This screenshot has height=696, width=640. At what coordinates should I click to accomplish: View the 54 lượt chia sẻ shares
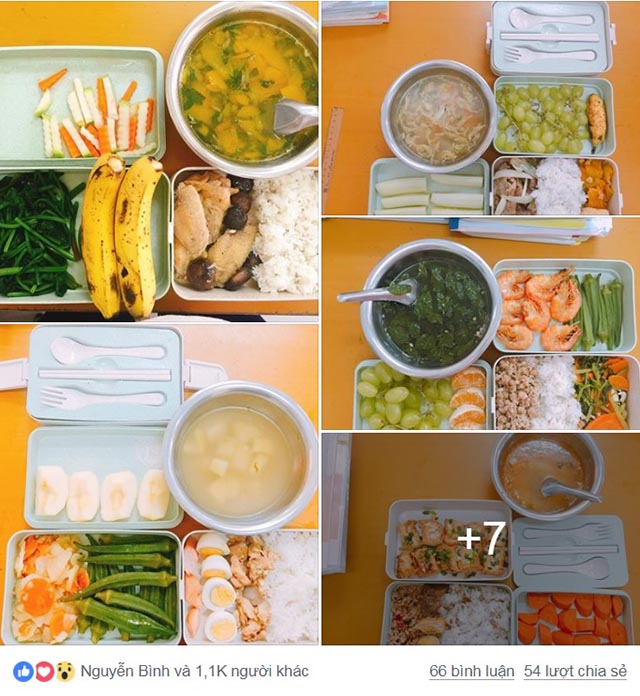578,671
